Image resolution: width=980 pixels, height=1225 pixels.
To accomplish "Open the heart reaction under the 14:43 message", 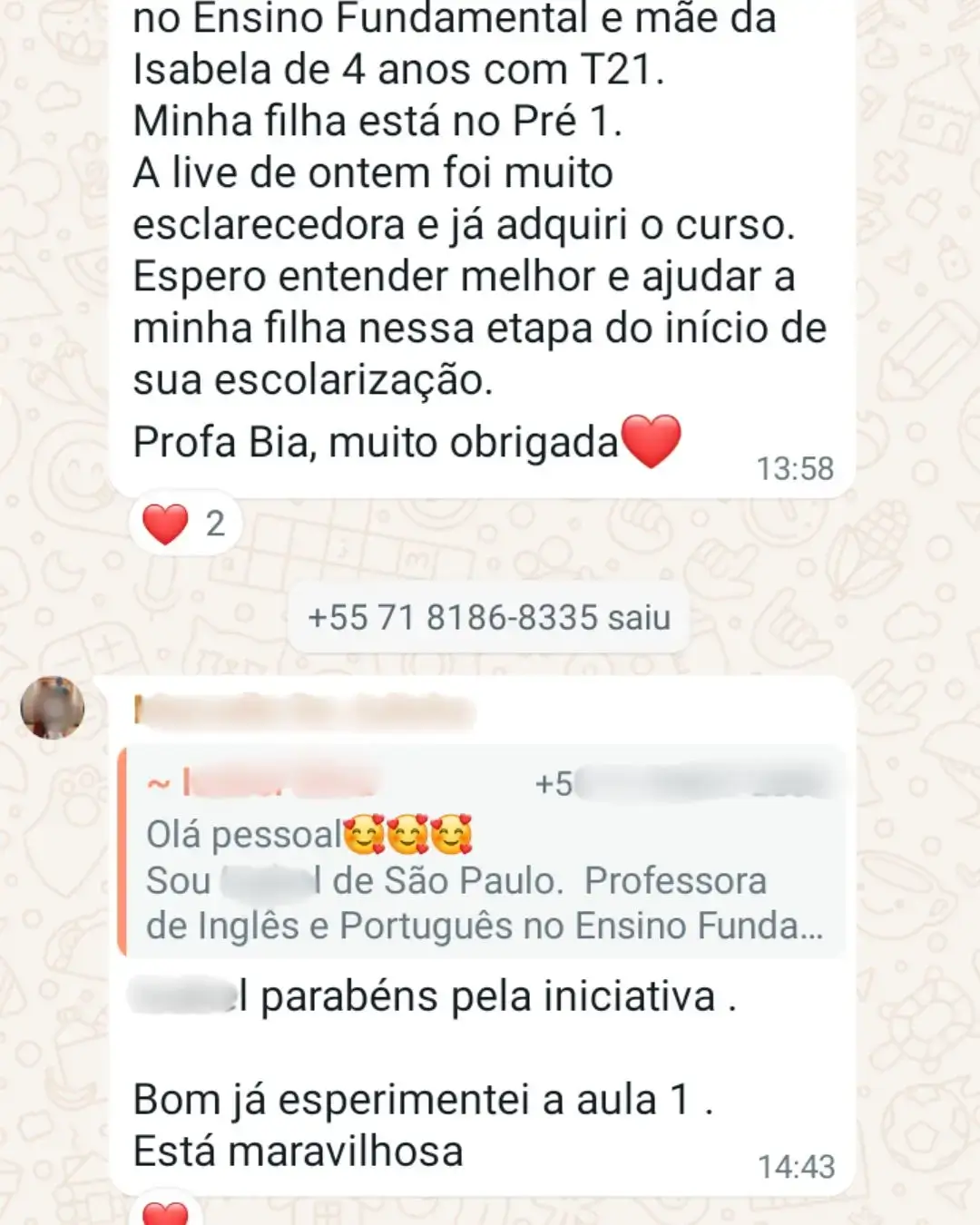I will 166,1214.
